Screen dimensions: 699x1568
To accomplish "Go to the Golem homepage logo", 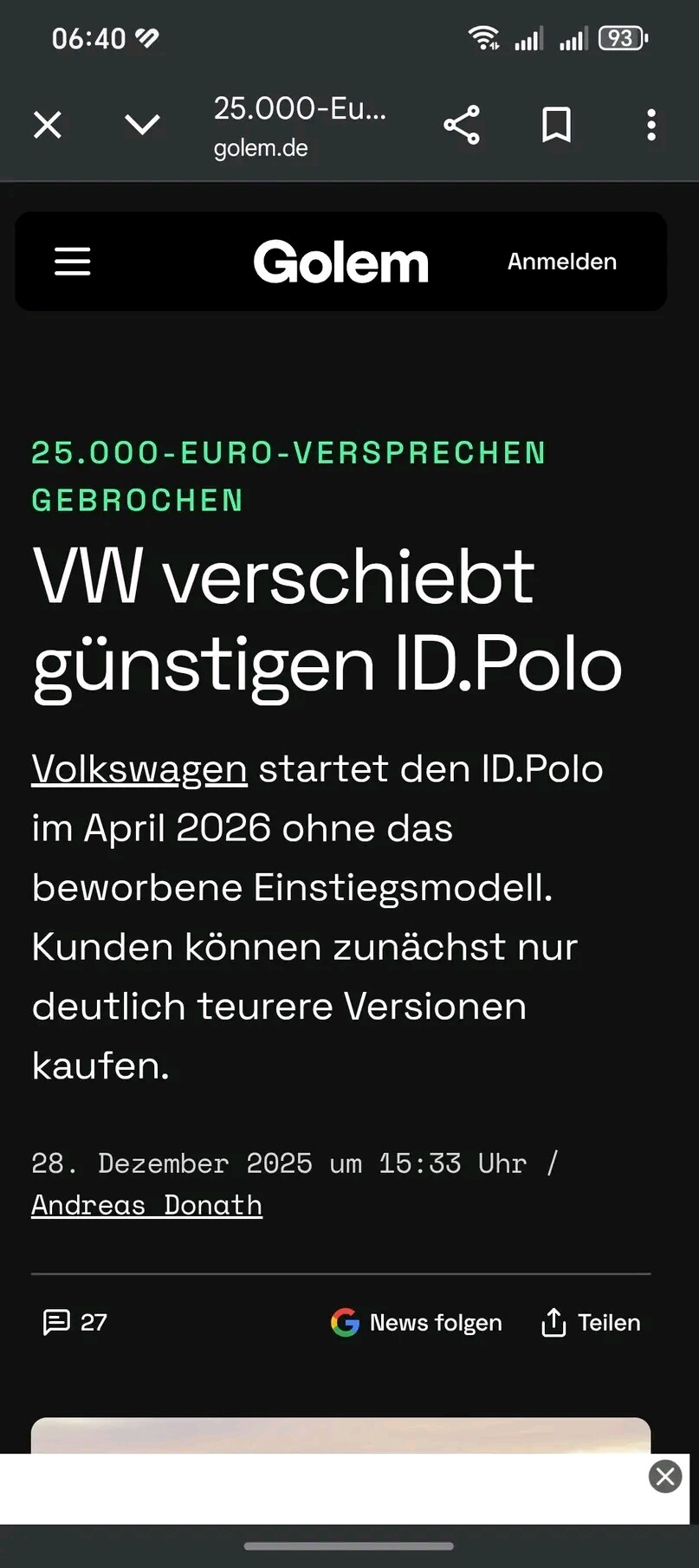I will point(340,262).
